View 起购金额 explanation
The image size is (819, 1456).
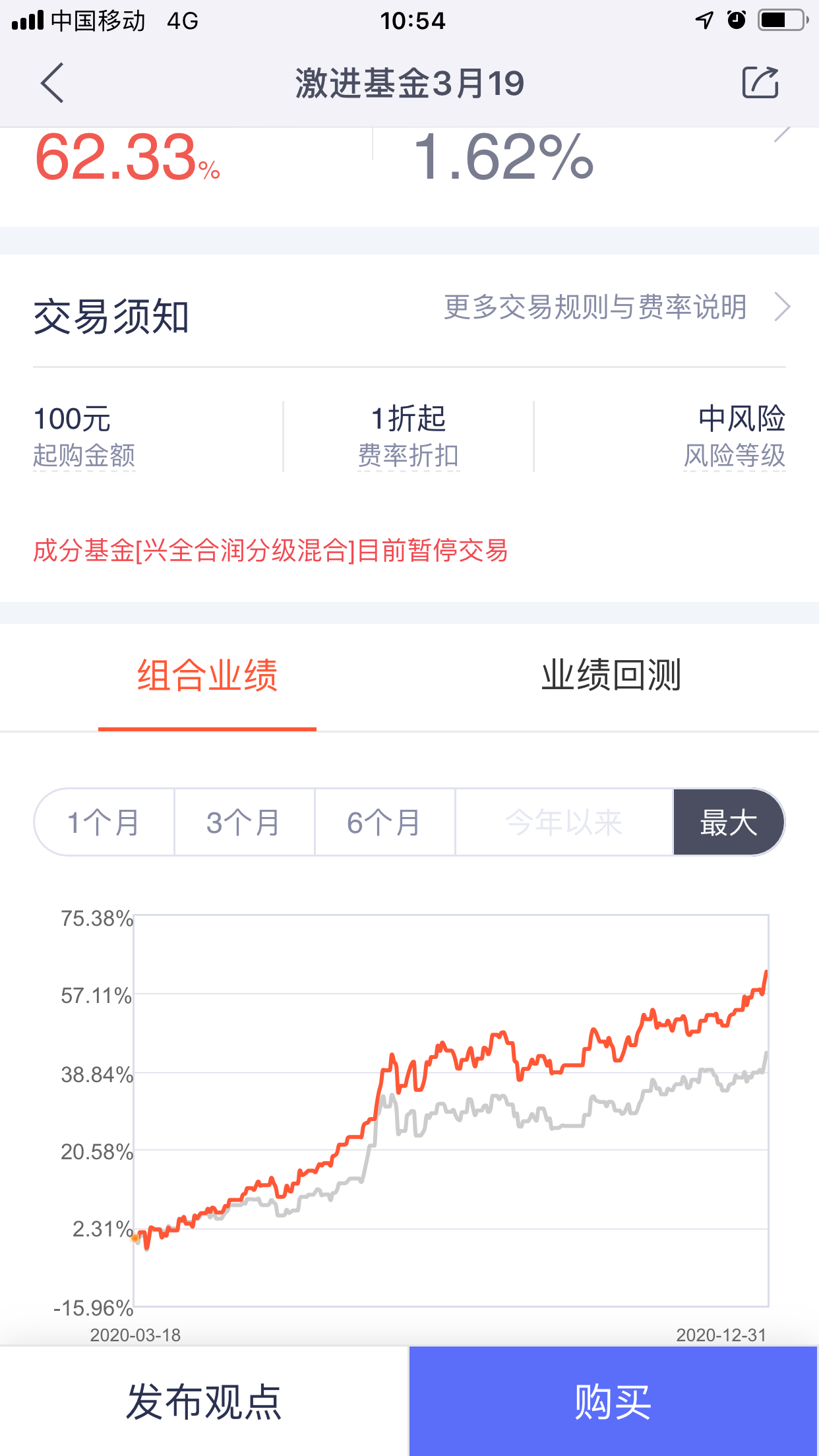[x=84, y=456]
